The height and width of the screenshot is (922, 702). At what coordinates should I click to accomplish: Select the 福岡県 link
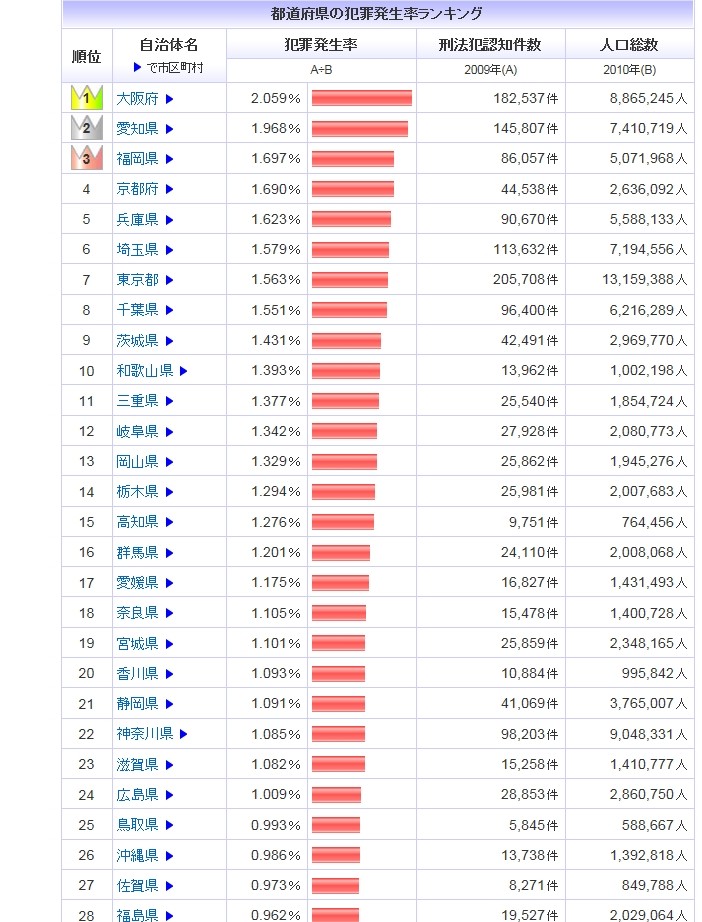tap(138, 159)
